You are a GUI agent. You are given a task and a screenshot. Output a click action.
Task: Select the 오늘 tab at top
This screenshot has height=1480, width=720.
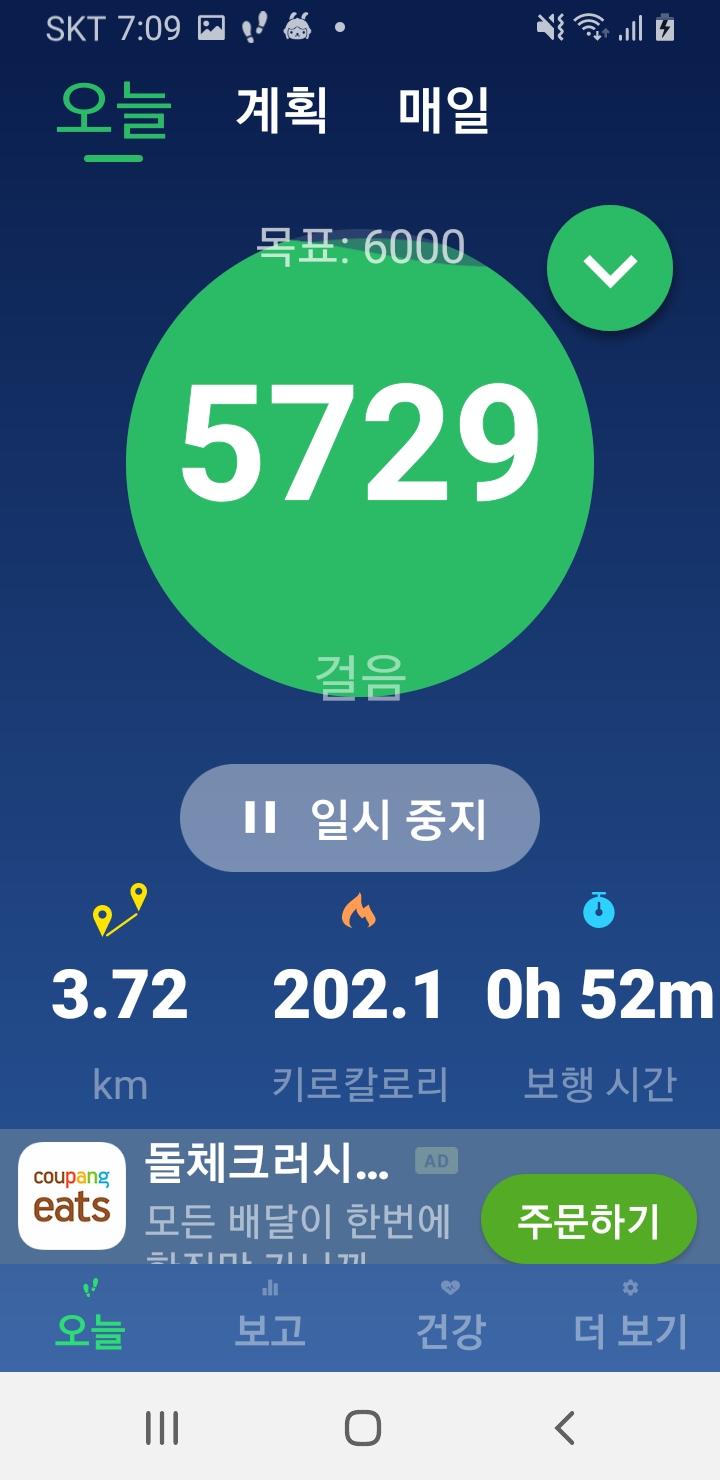(114, 110)
